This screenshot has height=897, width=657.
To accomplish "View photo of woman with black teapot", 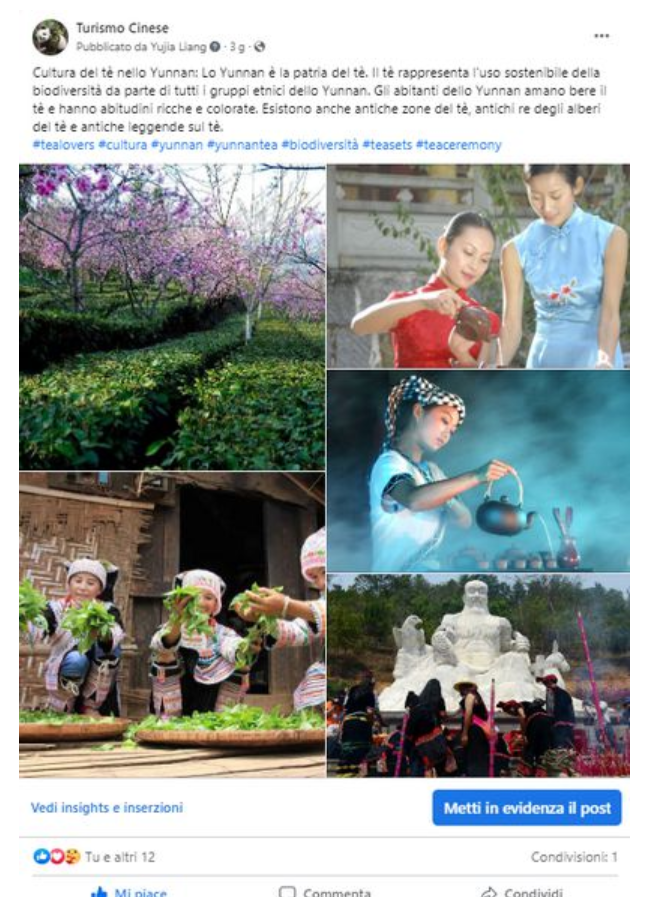I will [478, 470].
